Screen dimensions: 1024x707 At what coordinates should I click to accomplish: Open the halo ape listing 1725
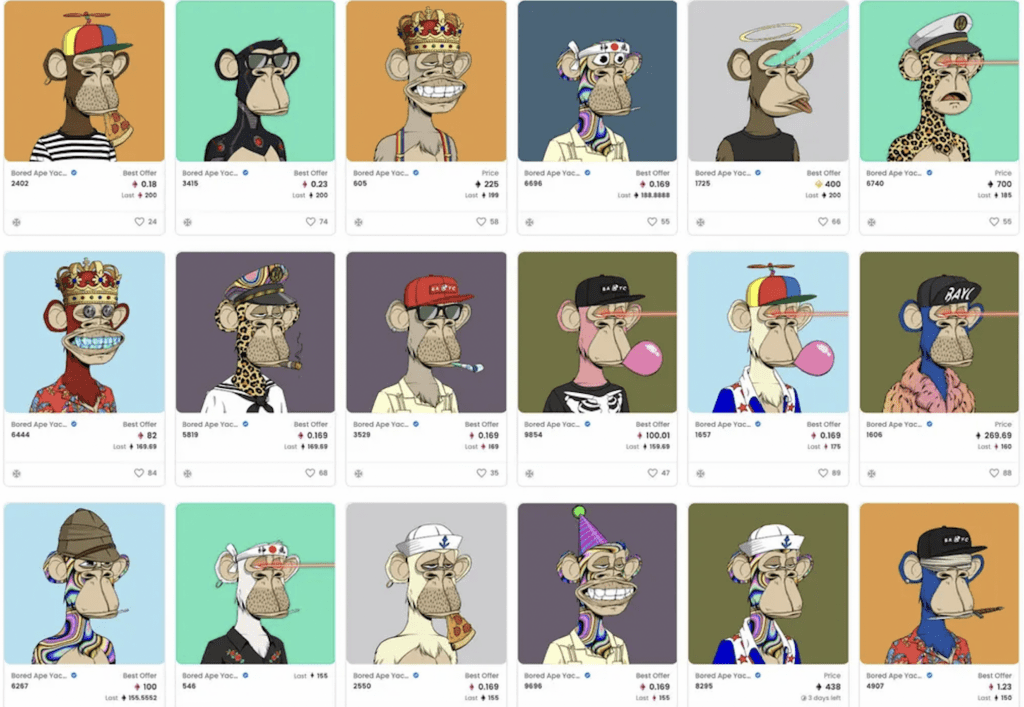tap(768, 81)
